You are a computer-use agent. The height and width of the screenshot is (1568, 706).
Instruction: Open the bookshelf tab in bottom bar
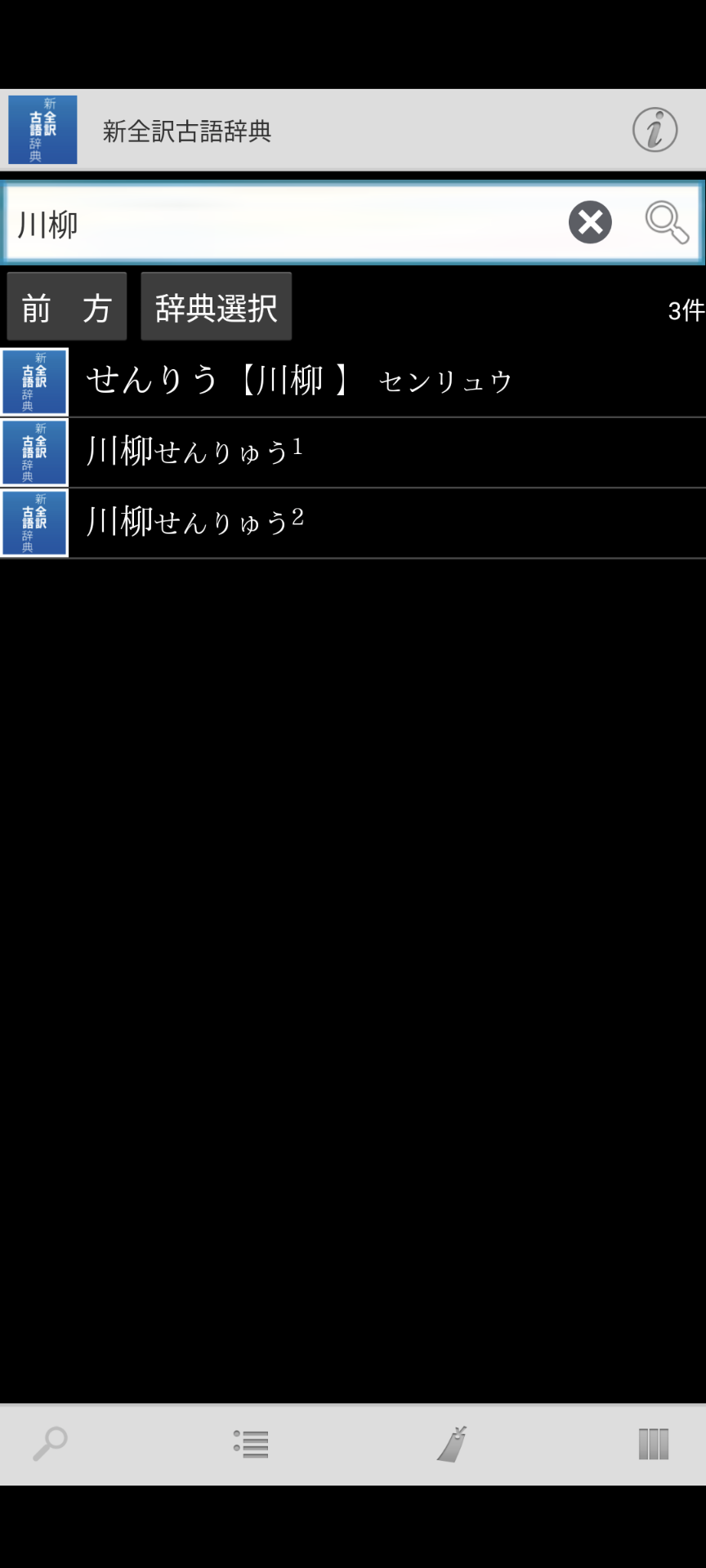click(x=654, y=1444)
